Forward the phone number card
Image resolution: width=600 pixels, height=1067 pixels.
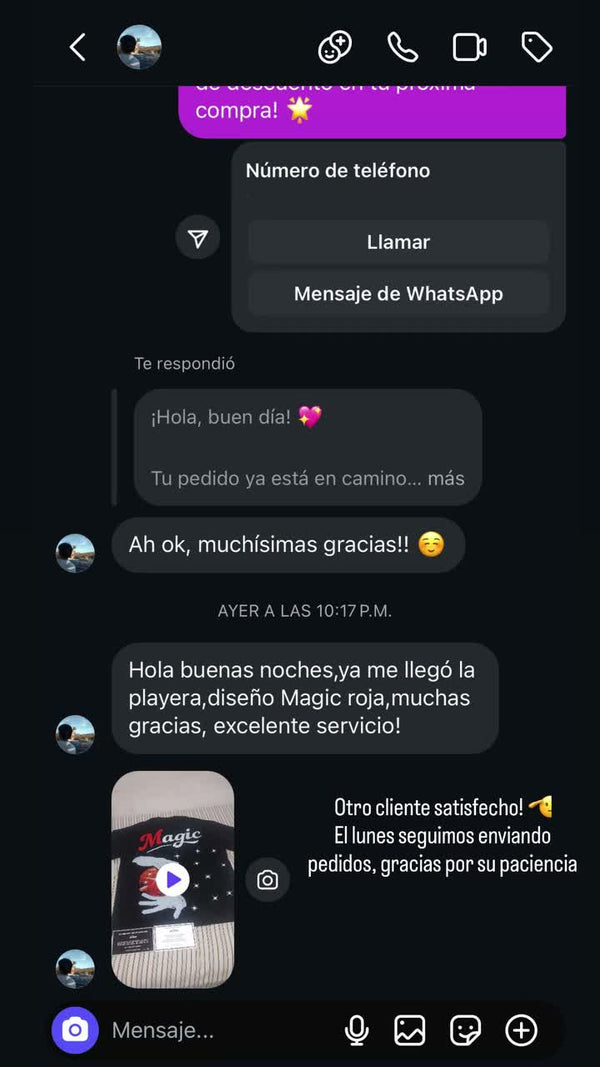[x=198, y=238]
